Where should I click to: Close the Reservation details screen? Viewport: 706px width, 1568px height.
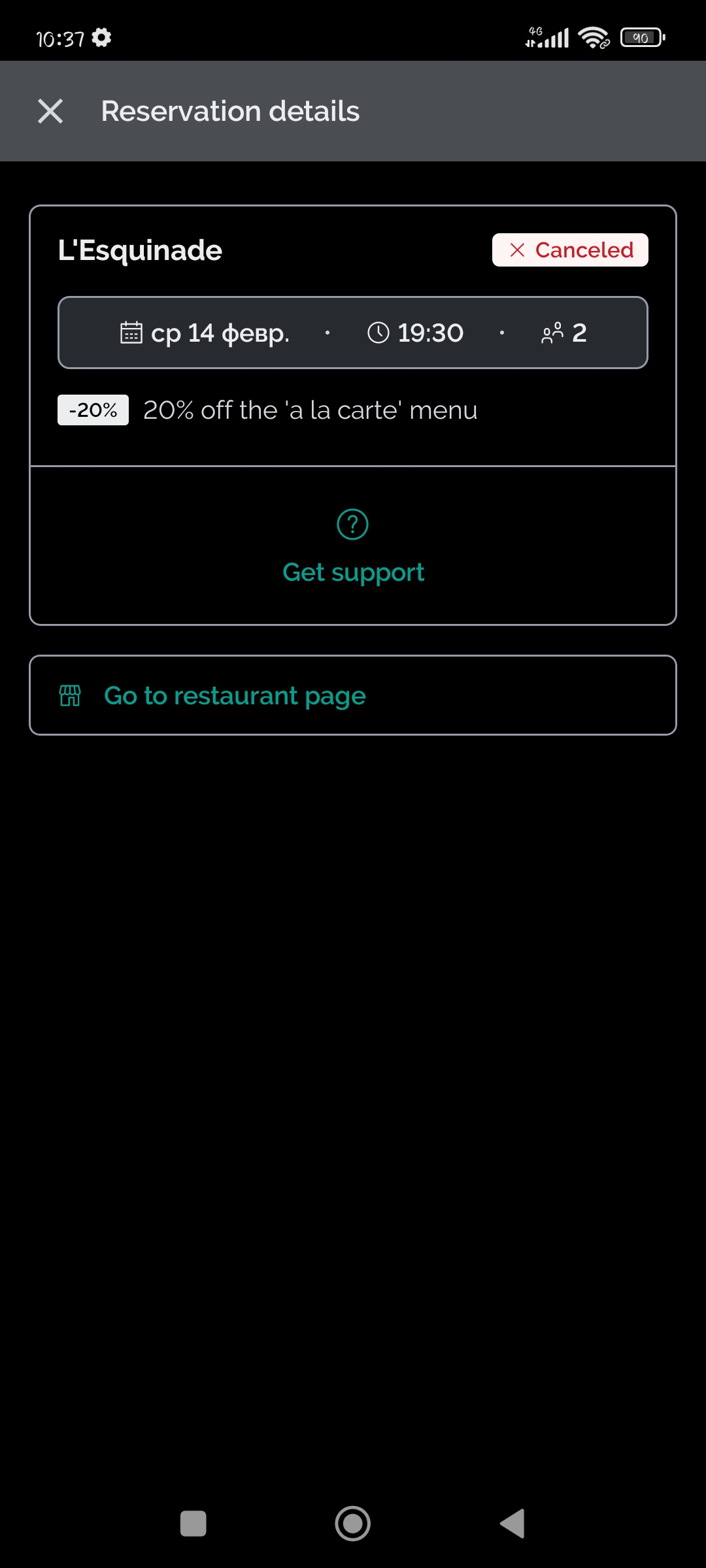50,111
